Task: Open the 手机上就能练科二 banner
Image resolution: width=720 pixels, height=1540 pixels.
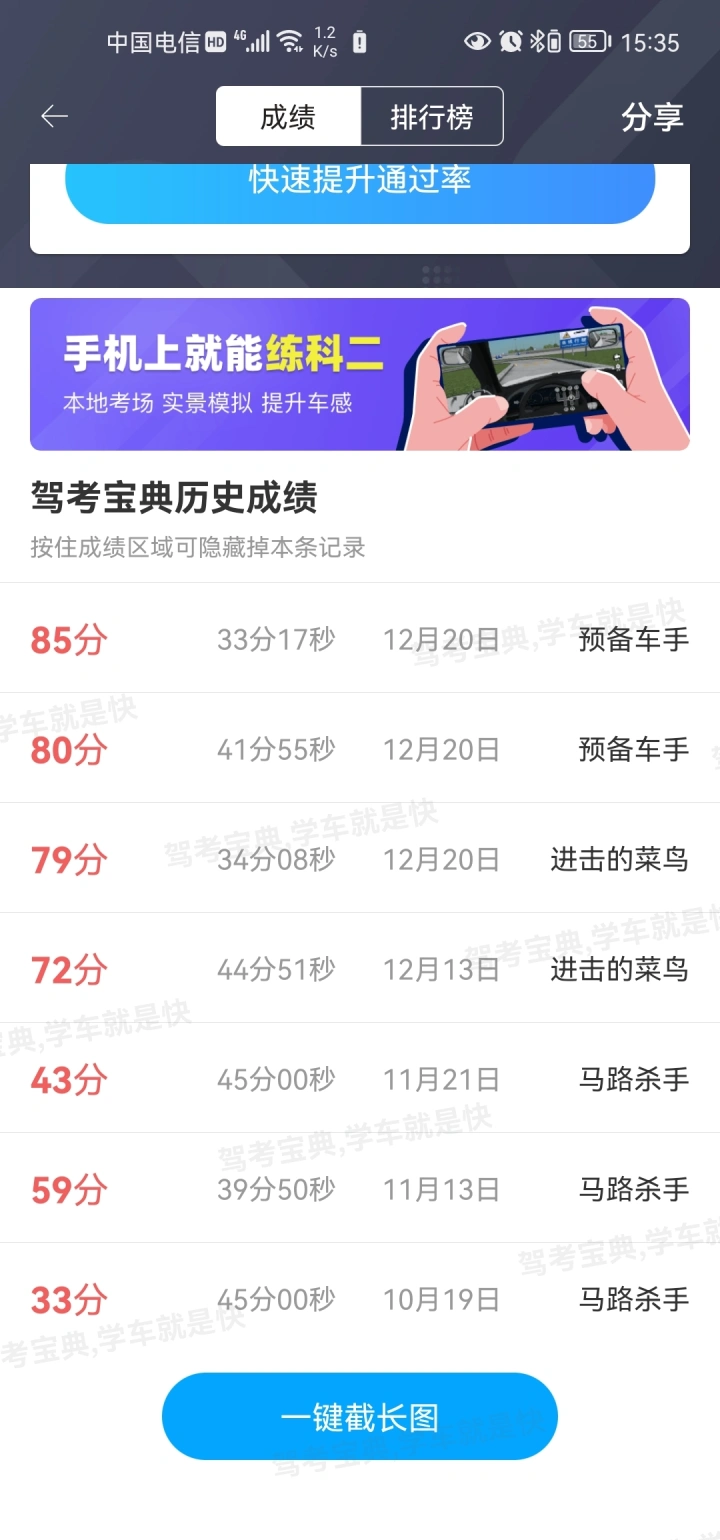Action: click(x=360, y=374)
